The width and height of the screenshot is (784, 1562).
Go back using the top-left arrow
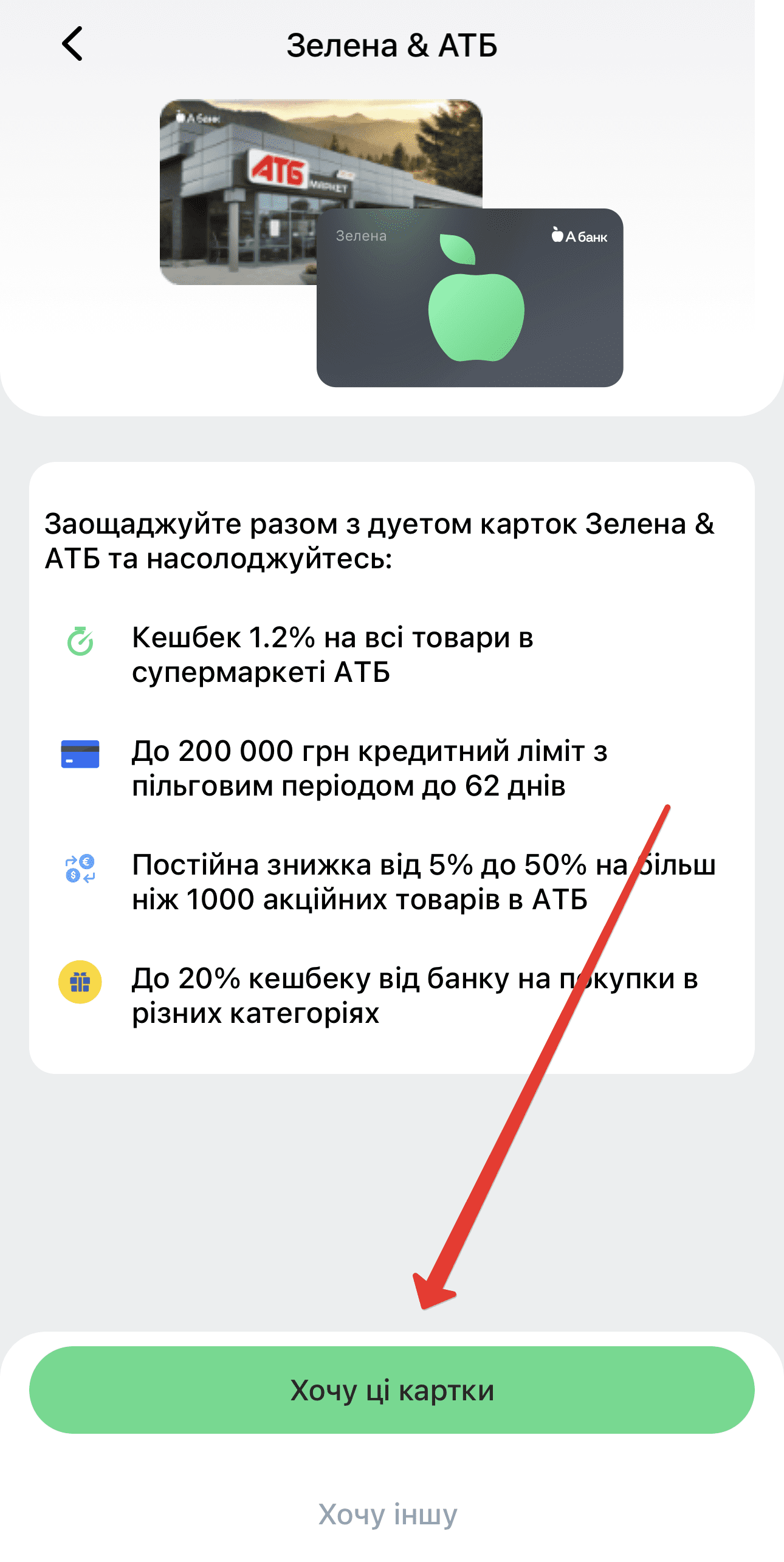point(72,44)
